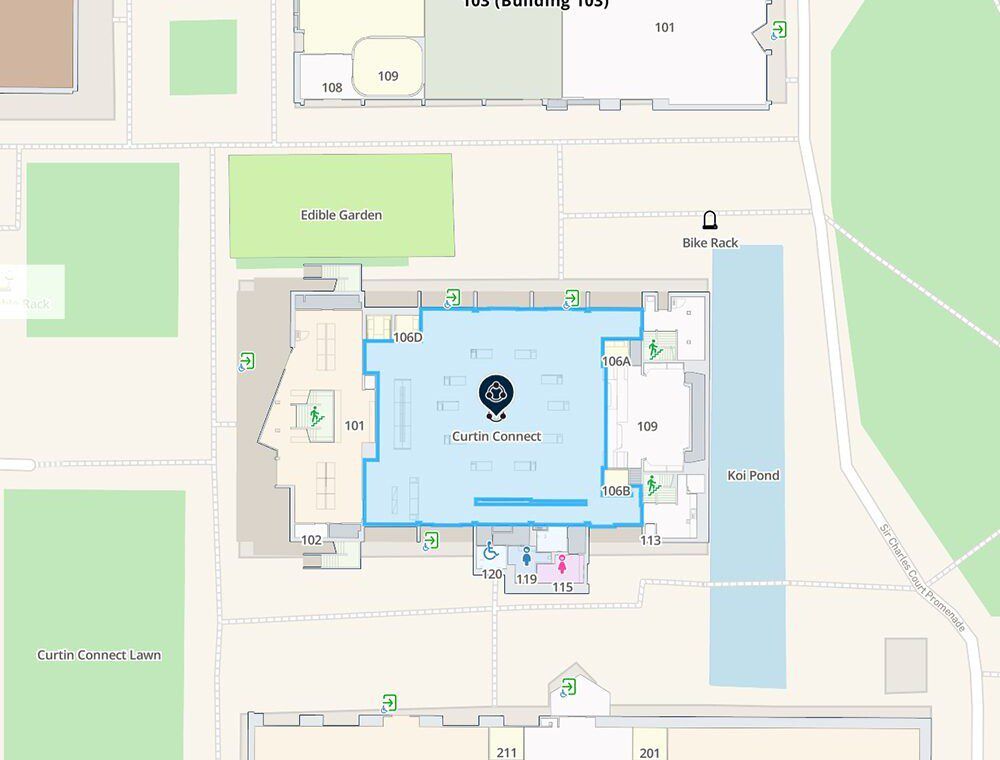Select room 106B
This screenshot has height=760, width=1000.
616,491
